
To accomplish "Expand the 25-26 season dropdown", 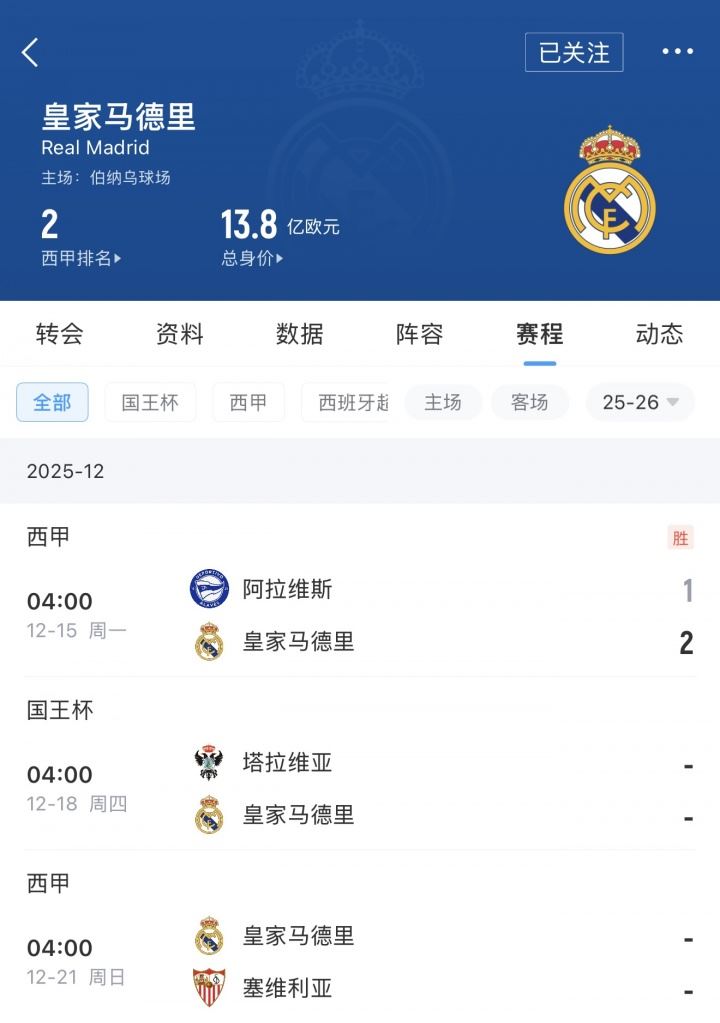I will click(x=640, y=402).
